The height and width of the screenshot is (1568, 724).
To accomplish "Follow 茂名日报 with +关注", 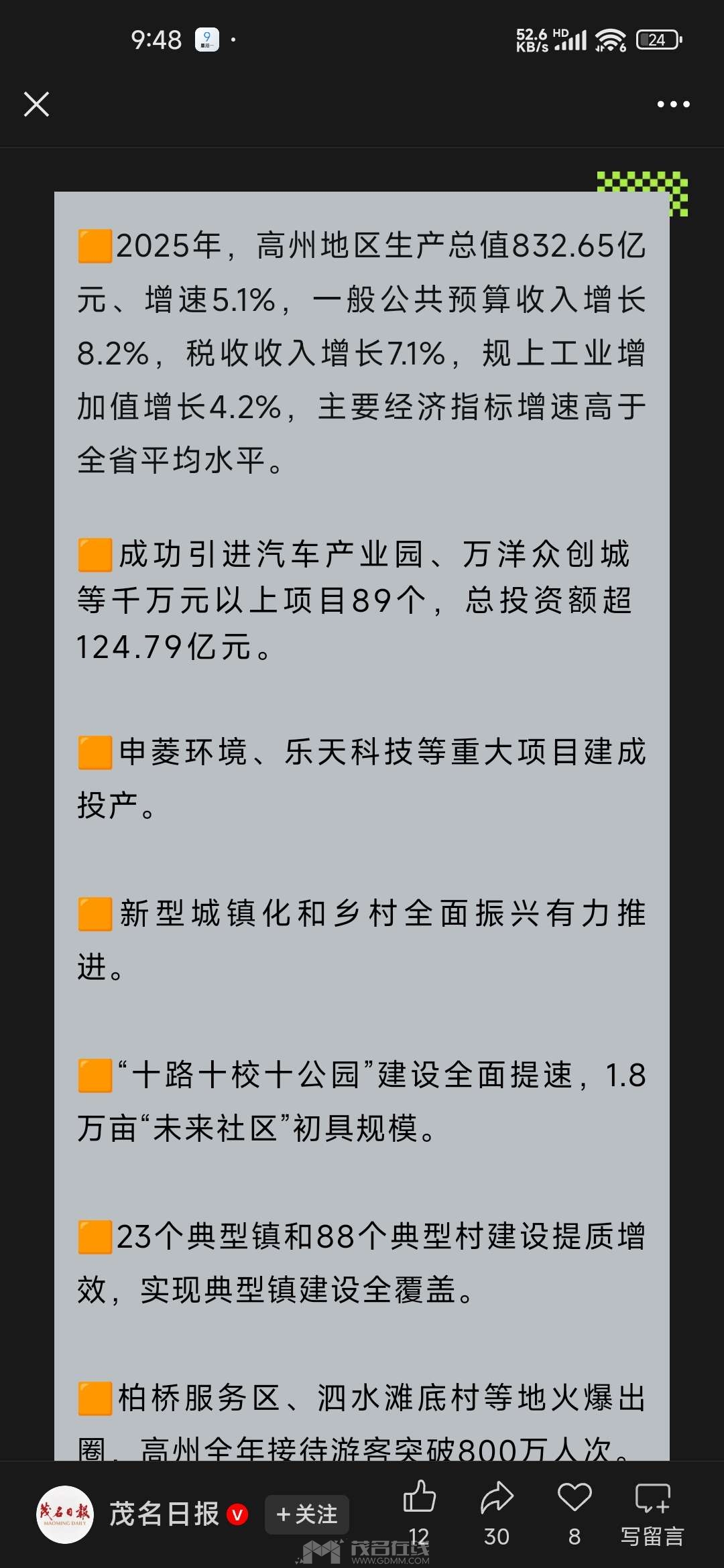I will [x=307, y=1514].
